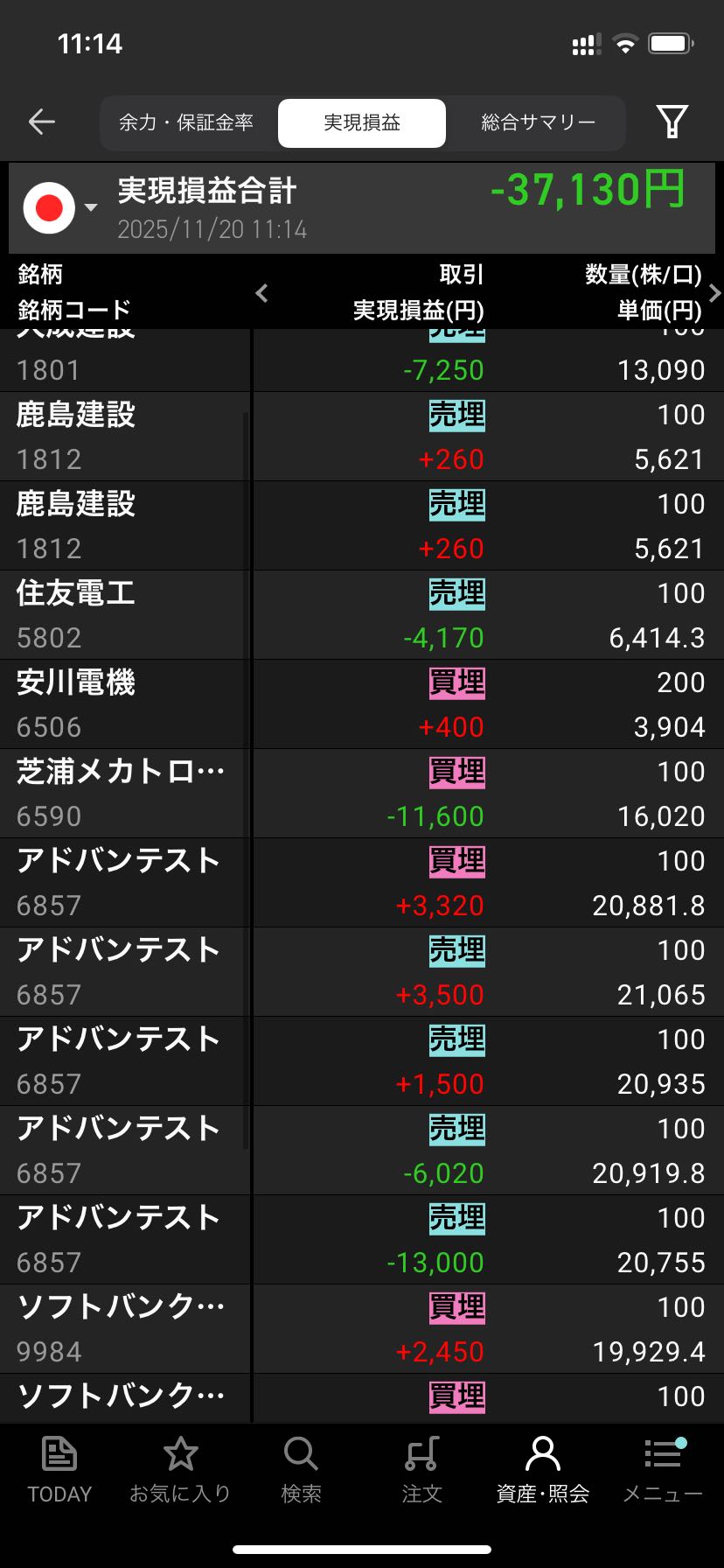Screen dimensions: 724x1568
Task: Open the 検索 search tab
Action: pyautogui.click(x=301, y=1470)
